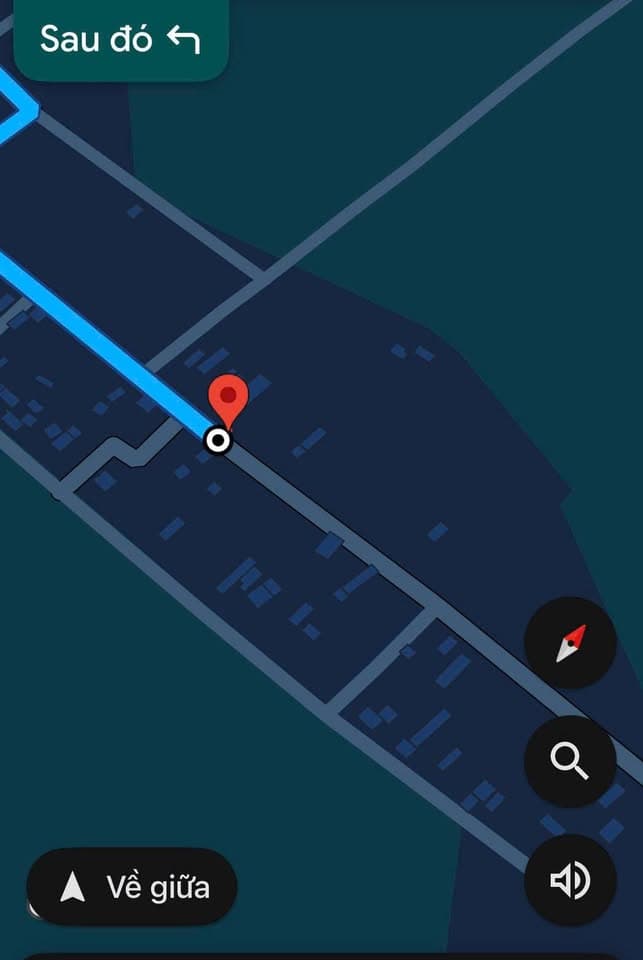Open the Sau đó next-turn card
643x960 pixels.
pyautogui.click(x=120, y=40)
